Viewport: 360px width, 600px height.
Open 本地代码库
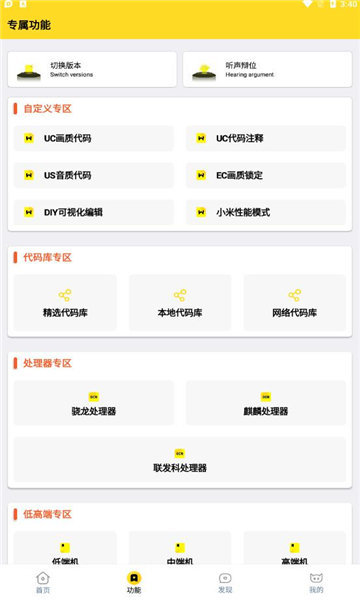(180, 303)
